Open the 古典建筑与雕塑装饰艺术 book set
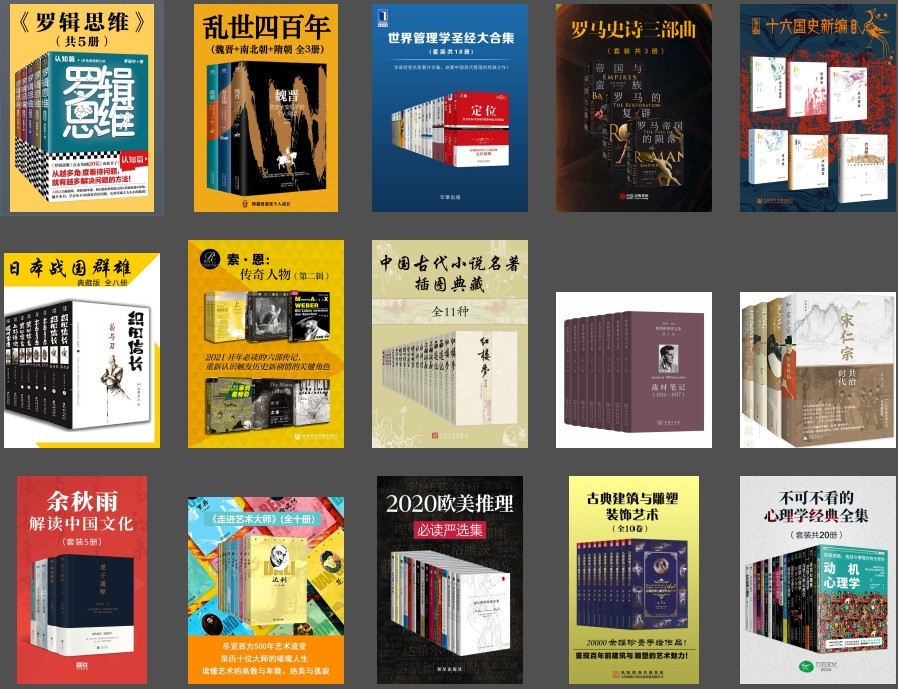This screenshot has height=689, width=898. [634, 579]
